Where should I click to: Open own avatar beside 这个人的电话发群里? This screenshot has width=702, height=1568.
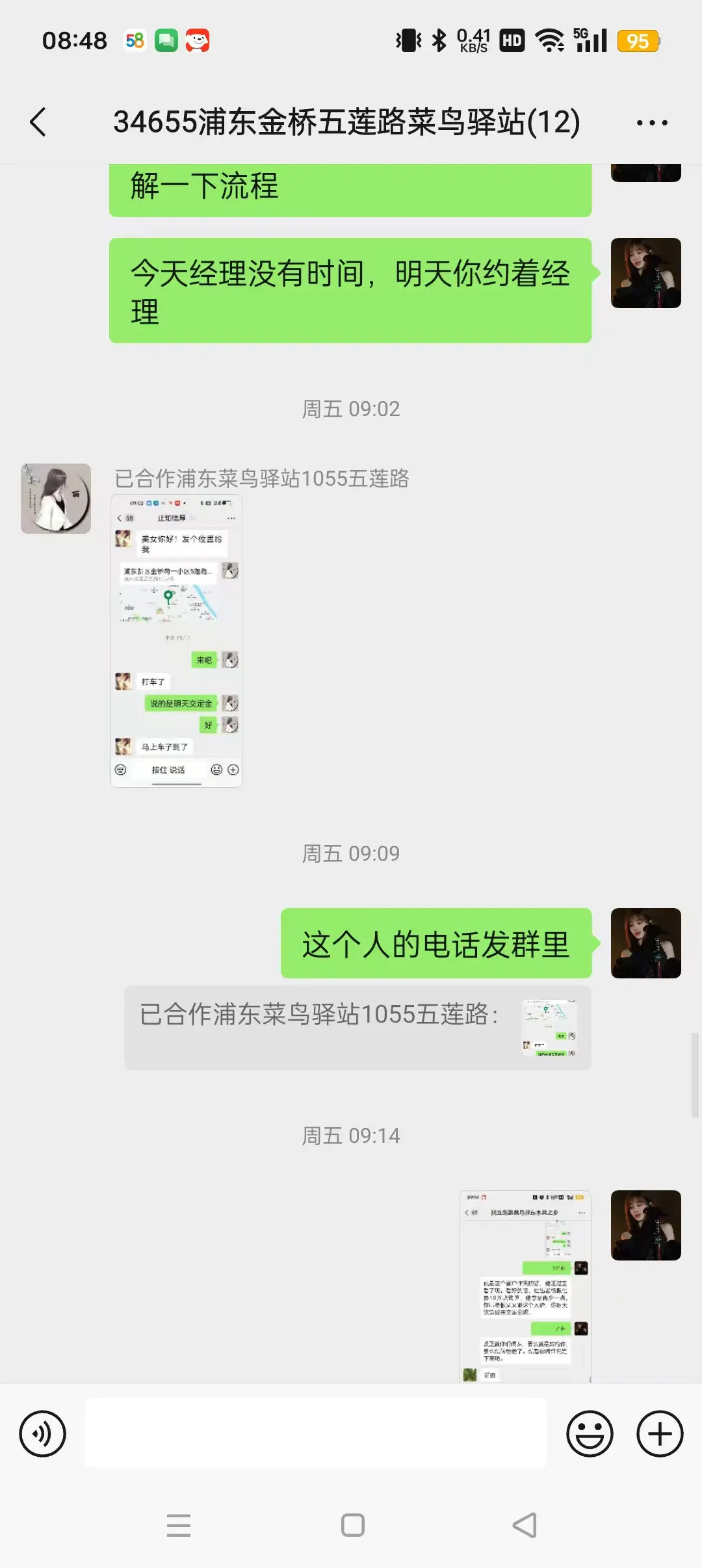pos(645,943)
